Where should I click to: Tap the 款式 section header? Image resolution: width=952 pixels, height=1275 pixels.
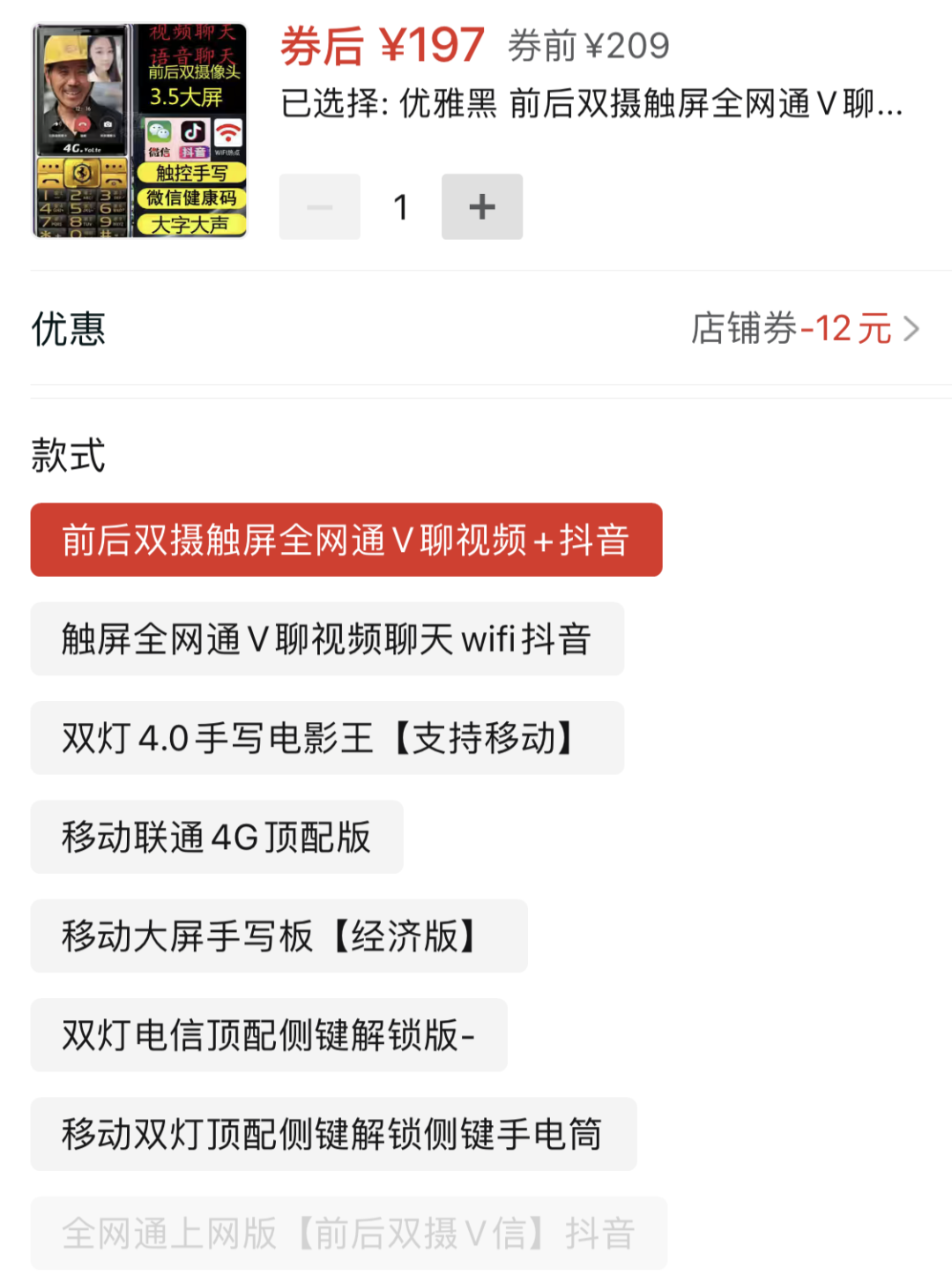(x=66, y=455)
